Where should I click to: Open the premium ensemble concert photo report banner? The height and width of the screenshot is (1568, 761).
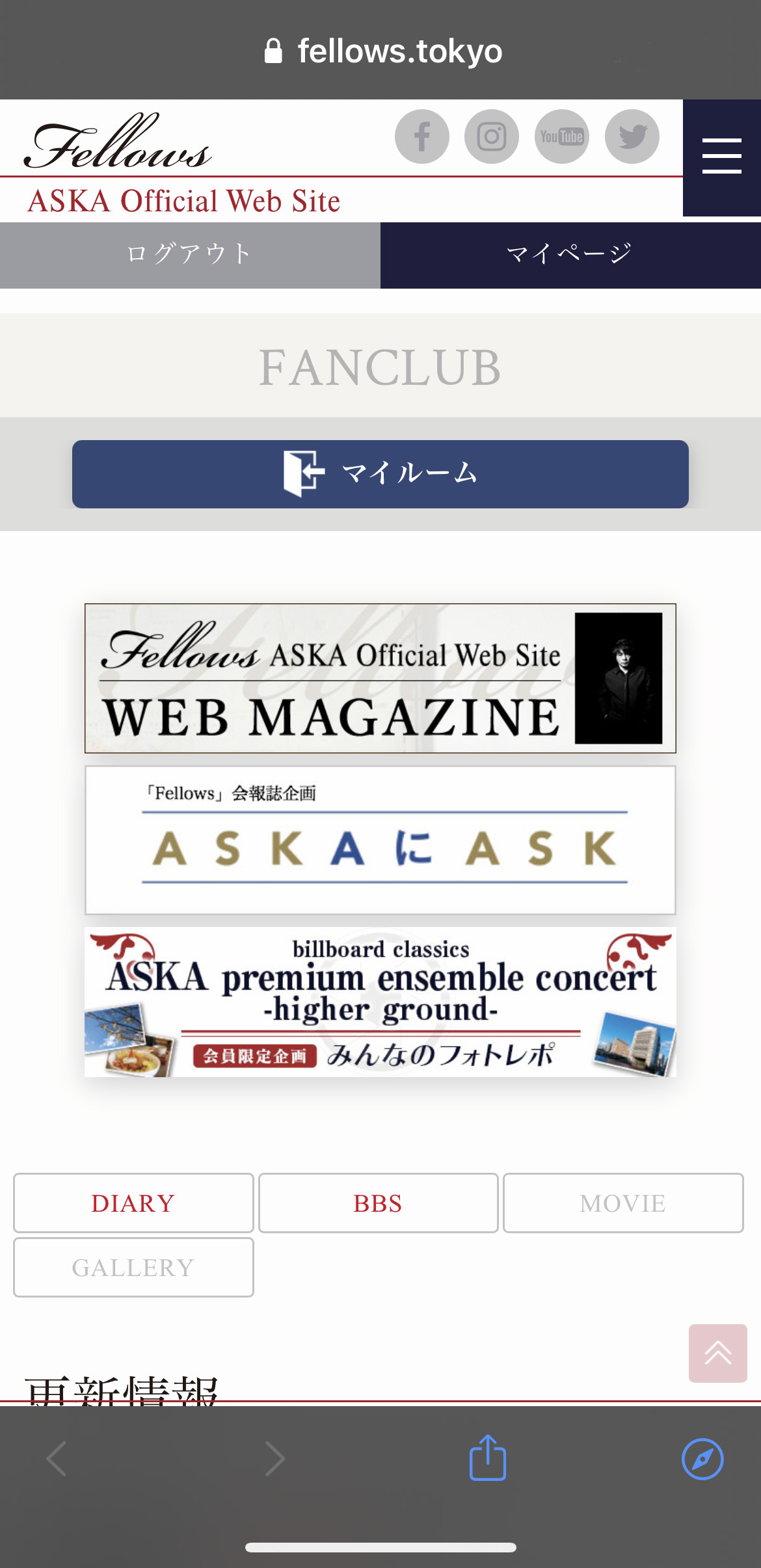point(380,1002)
